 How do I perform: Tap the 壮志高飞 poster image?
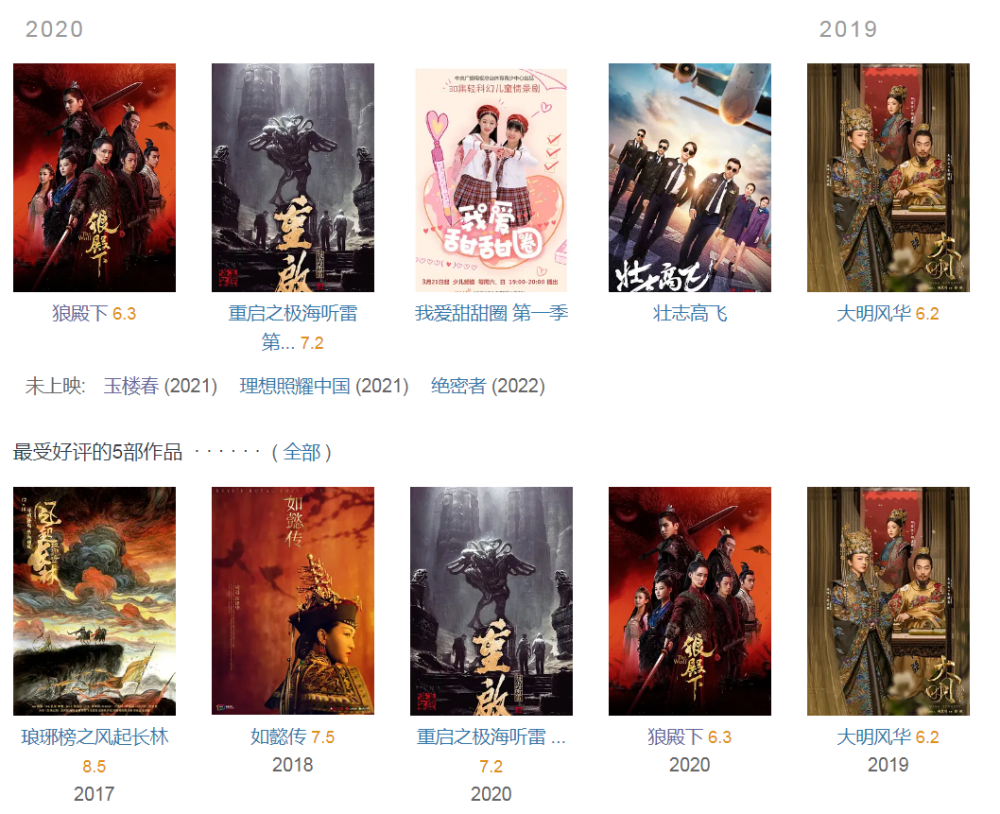[x=689, y=178]
